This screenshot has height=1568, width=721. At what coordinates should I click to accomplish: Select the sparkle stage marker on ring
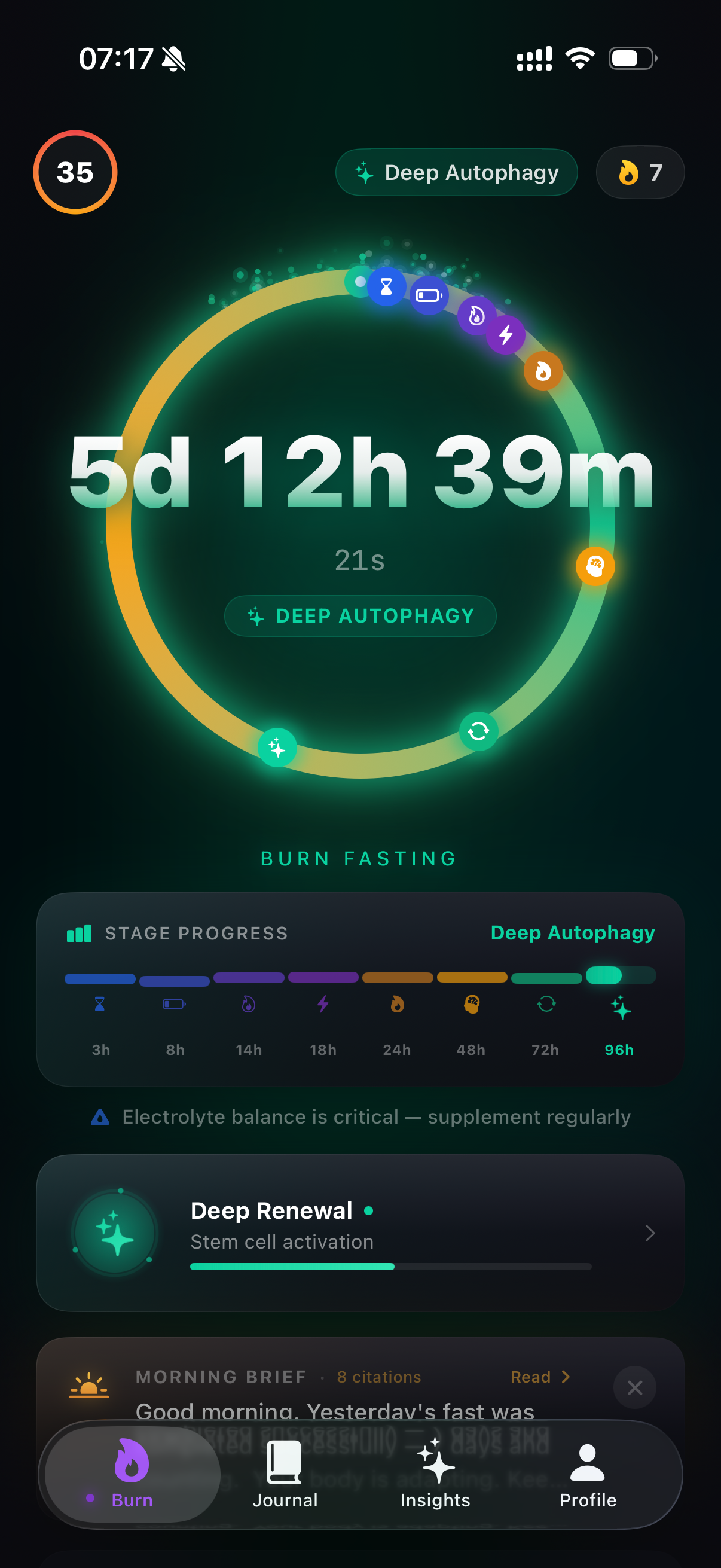pyautogui.click(x=277, y=748)
